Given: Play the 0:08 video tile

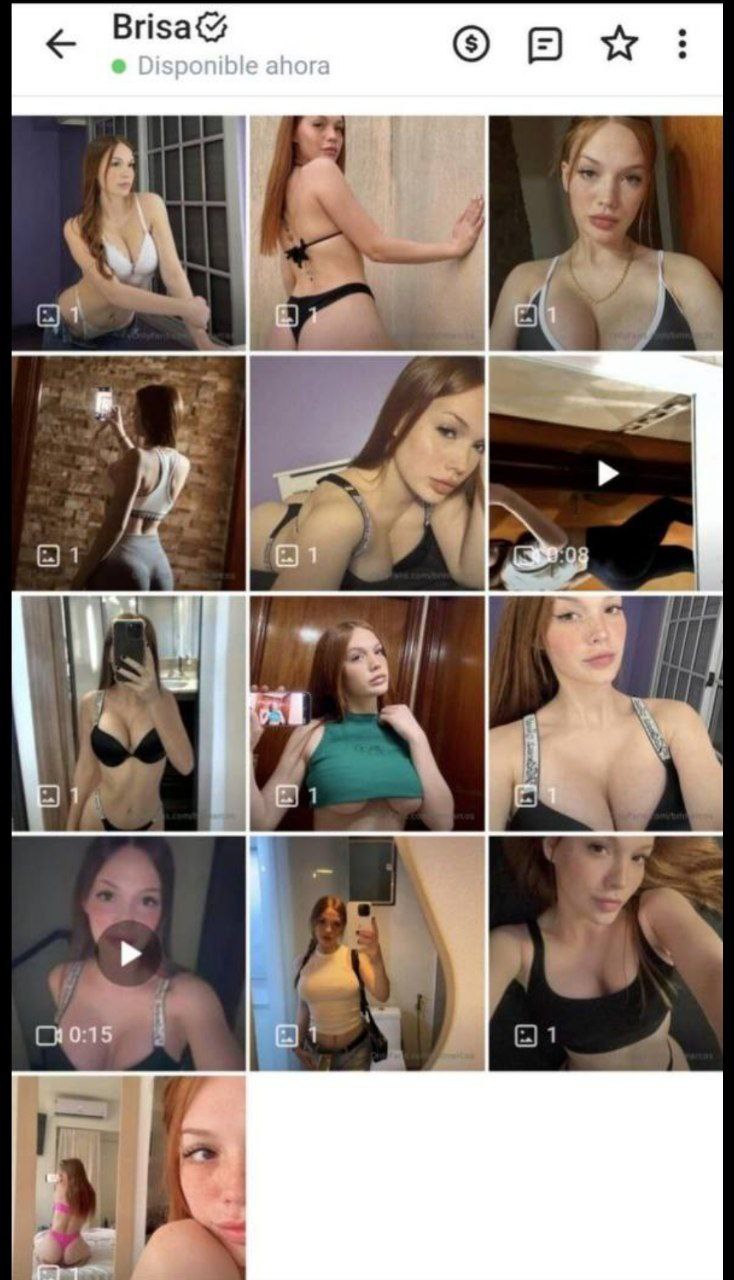Looking at the screenshot, I should tap(606, 473).
